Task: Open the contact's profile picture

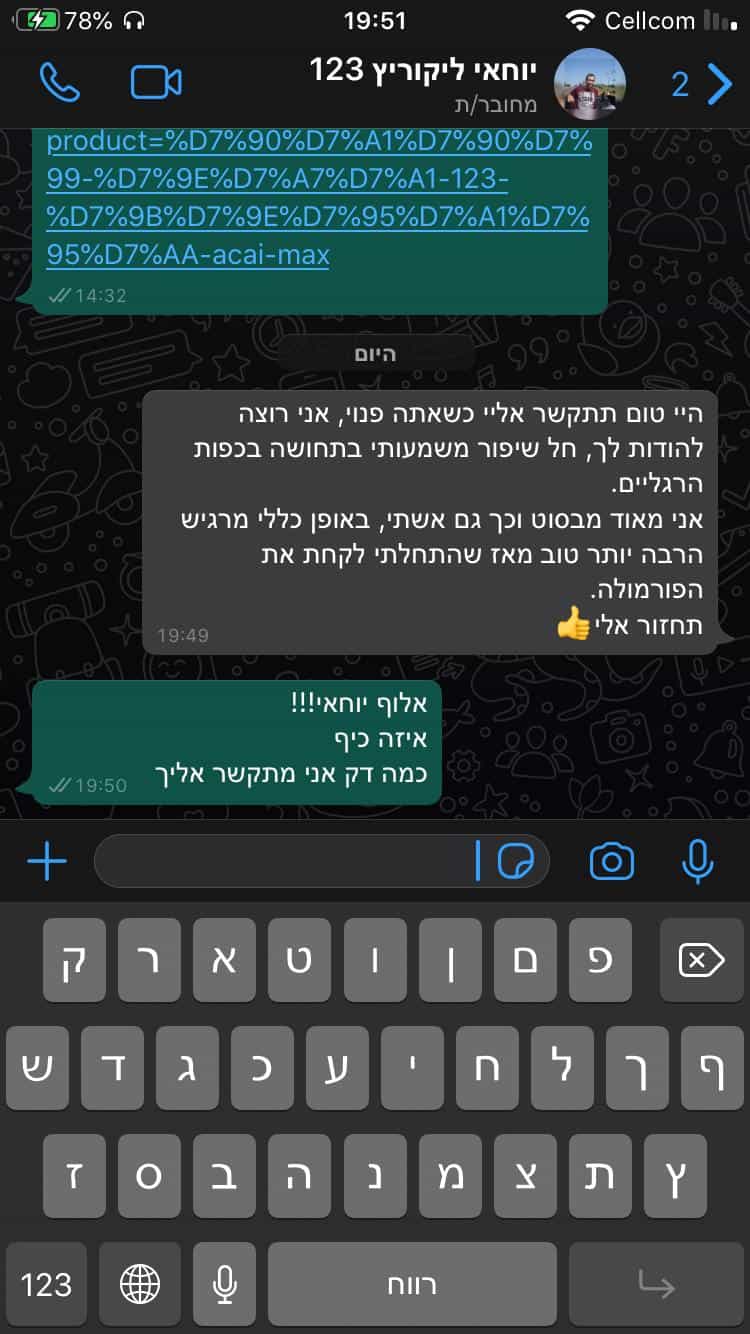Action: click(589, 84)
